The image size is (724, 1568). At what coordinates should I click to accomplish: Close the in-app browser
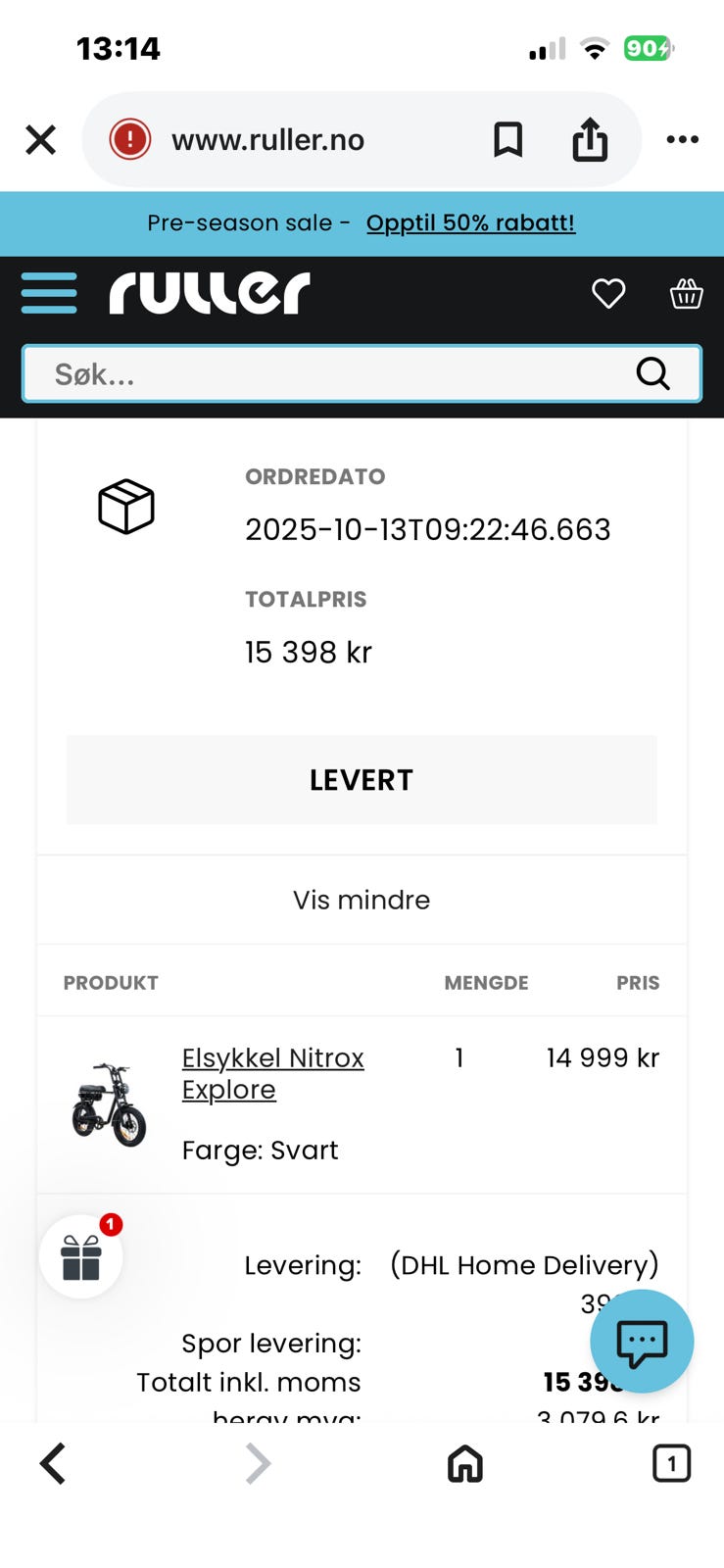click(x=40, y=140)
